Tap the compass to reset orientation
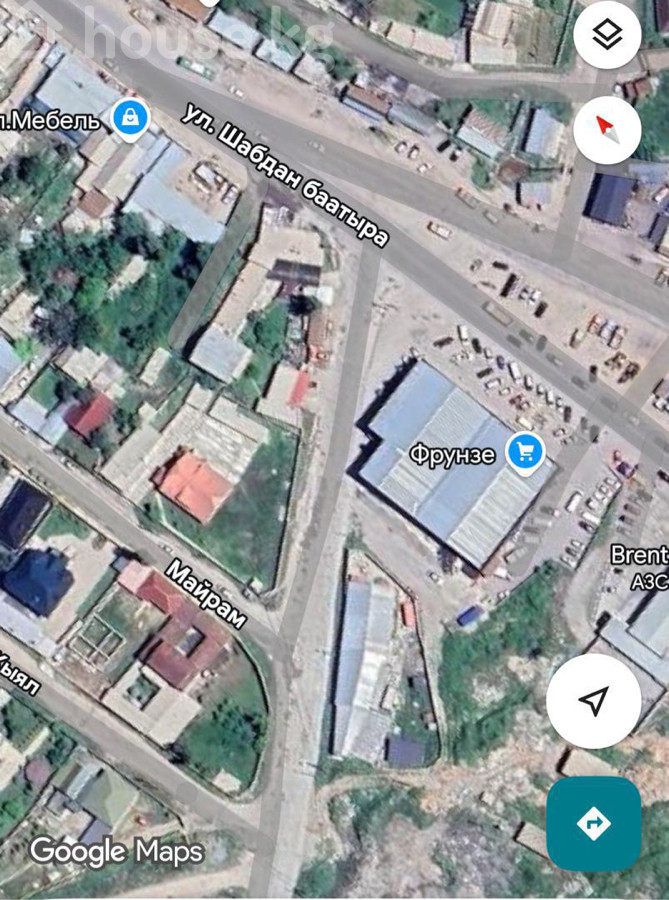 tap(607, 130)
